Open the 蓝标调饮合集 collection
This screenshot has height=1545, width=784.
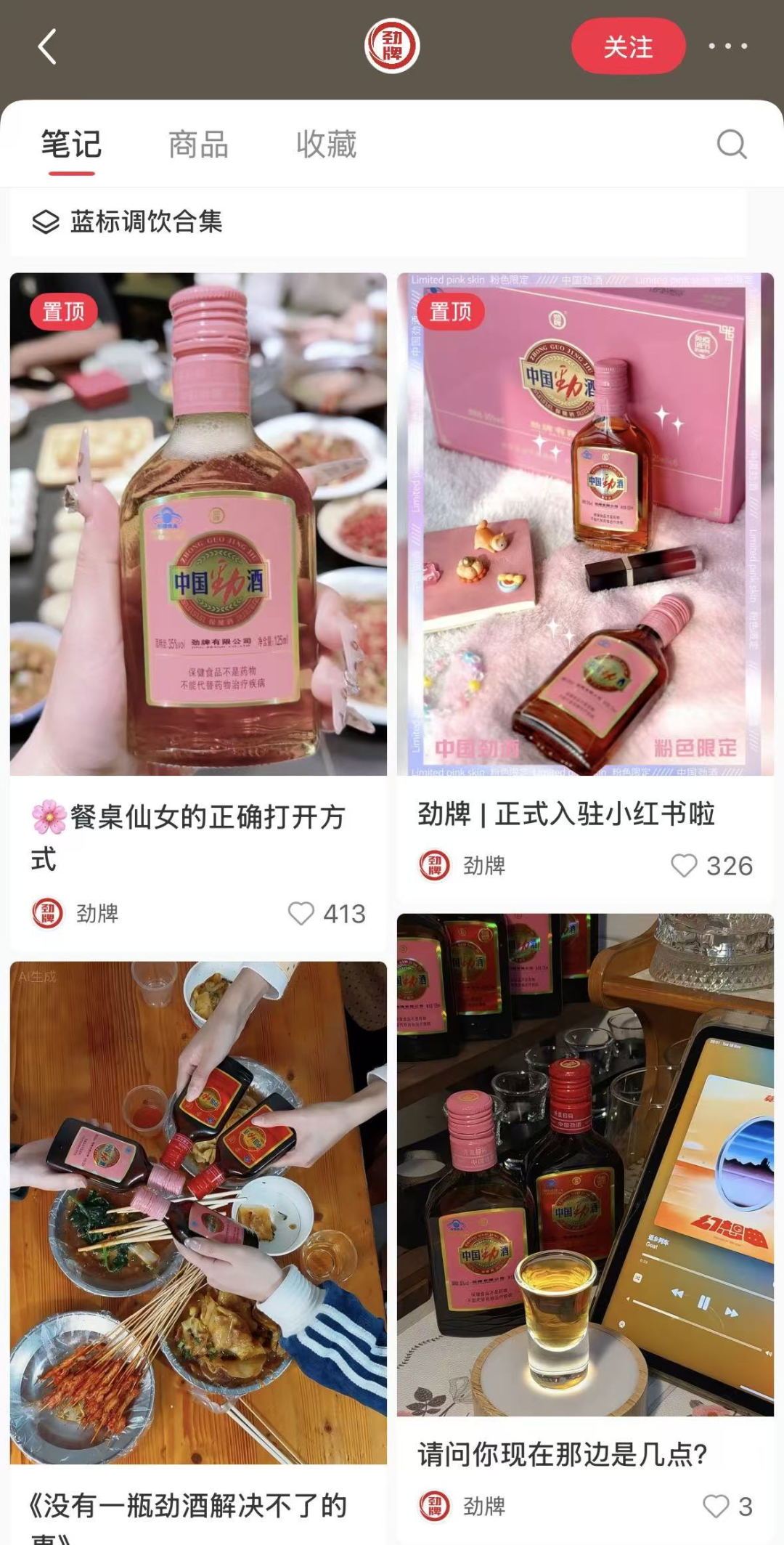(x=145, y=222)
